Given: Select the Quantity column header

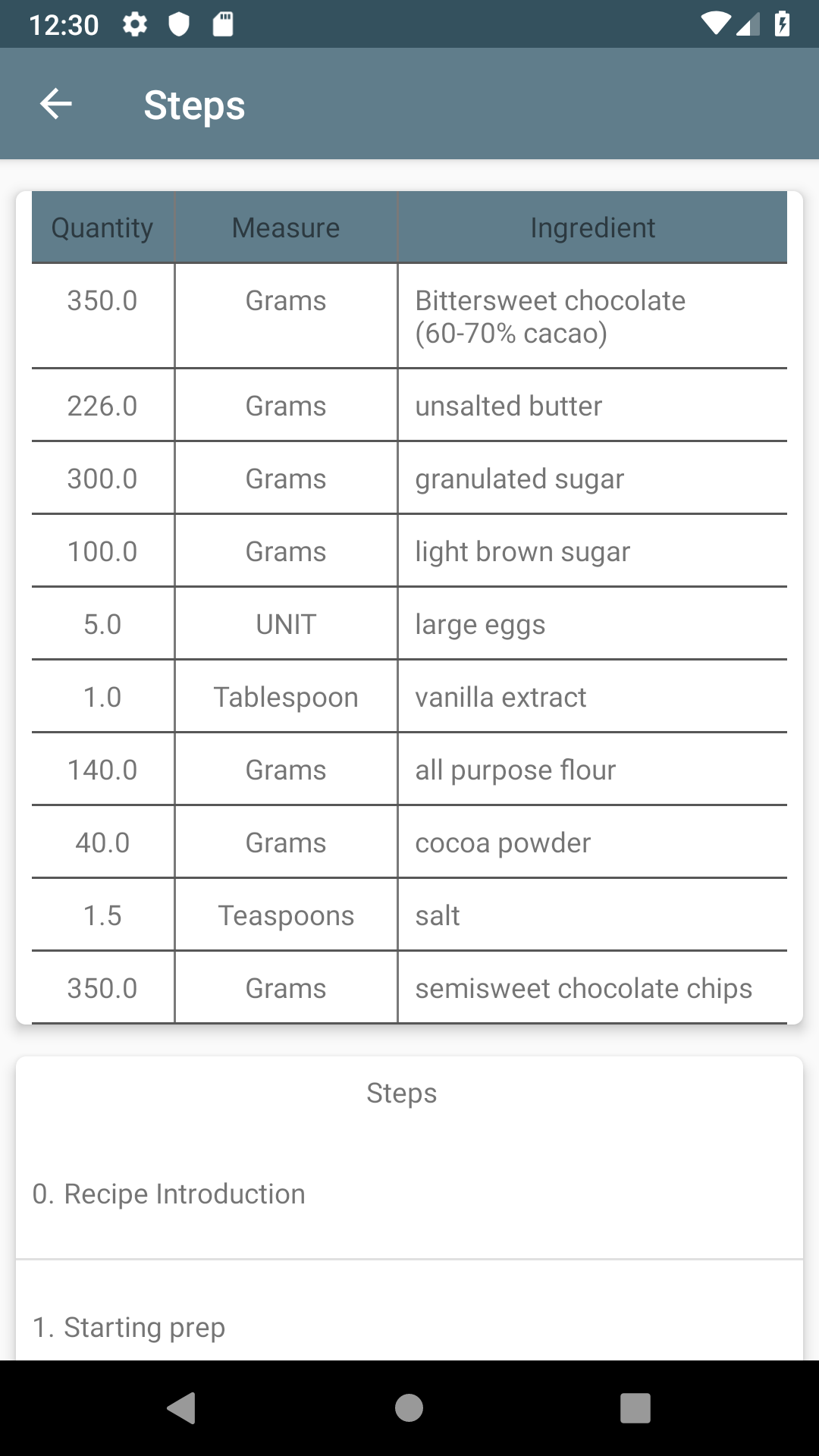Looking at the screenshot, I should coord(102,227).
